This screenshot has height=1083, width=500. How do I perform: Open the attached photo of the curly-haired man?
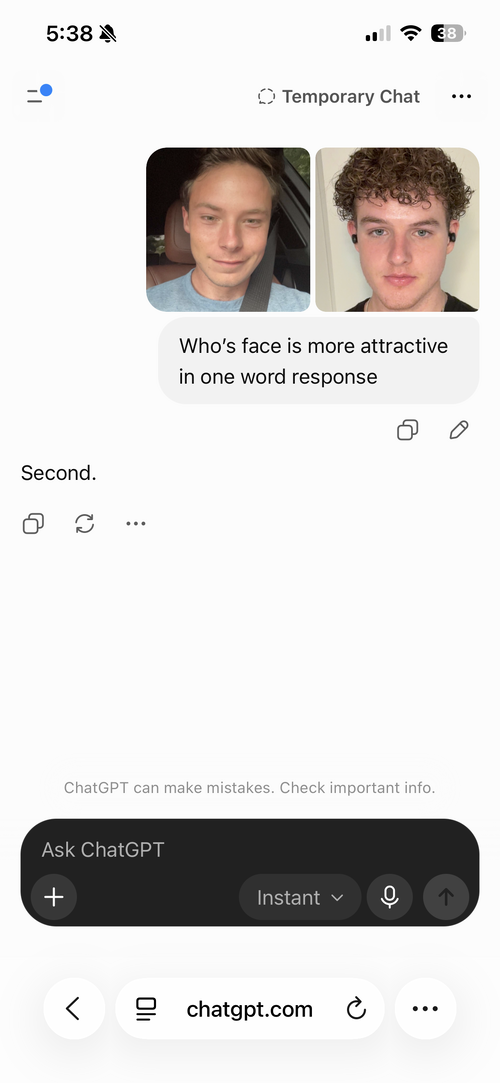397,229
